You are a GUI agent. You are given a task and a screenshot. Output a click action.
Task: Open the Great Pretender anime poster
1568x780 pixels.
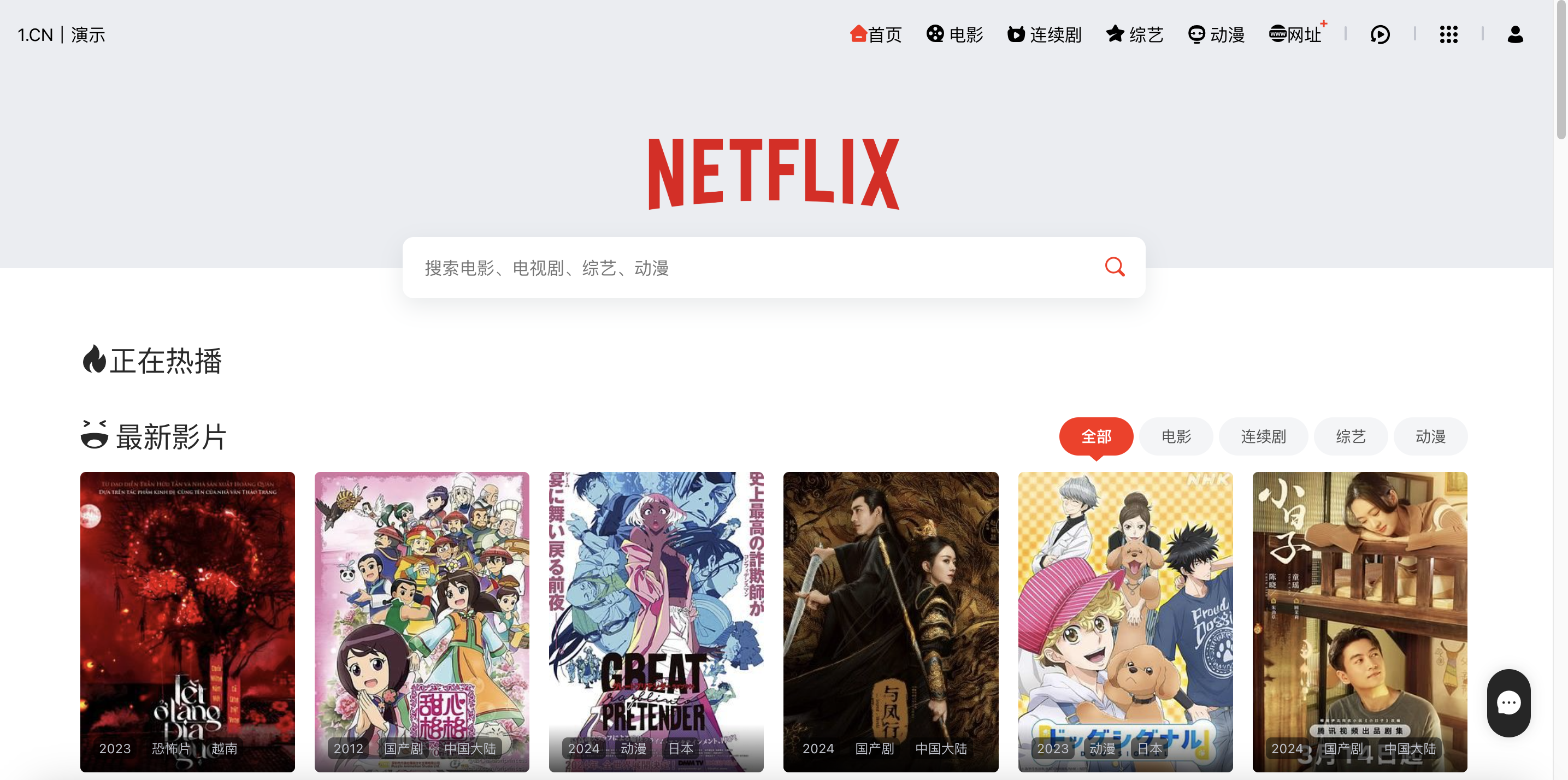pos(656,621)
